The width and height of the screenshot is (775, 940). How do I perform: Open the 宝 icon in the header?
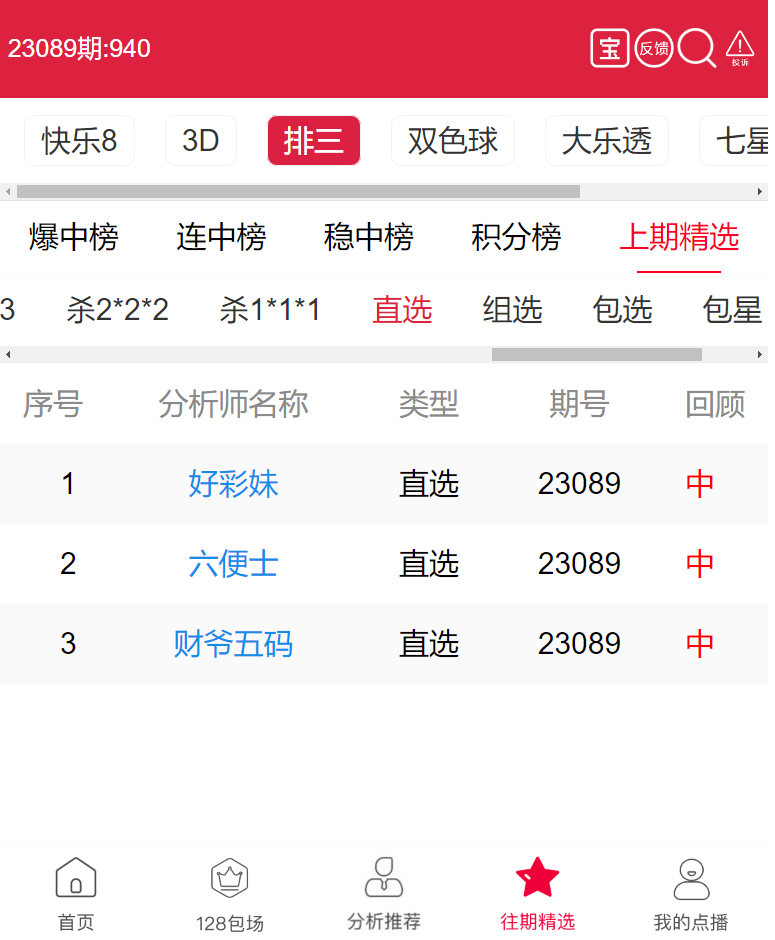coord(609,48)
